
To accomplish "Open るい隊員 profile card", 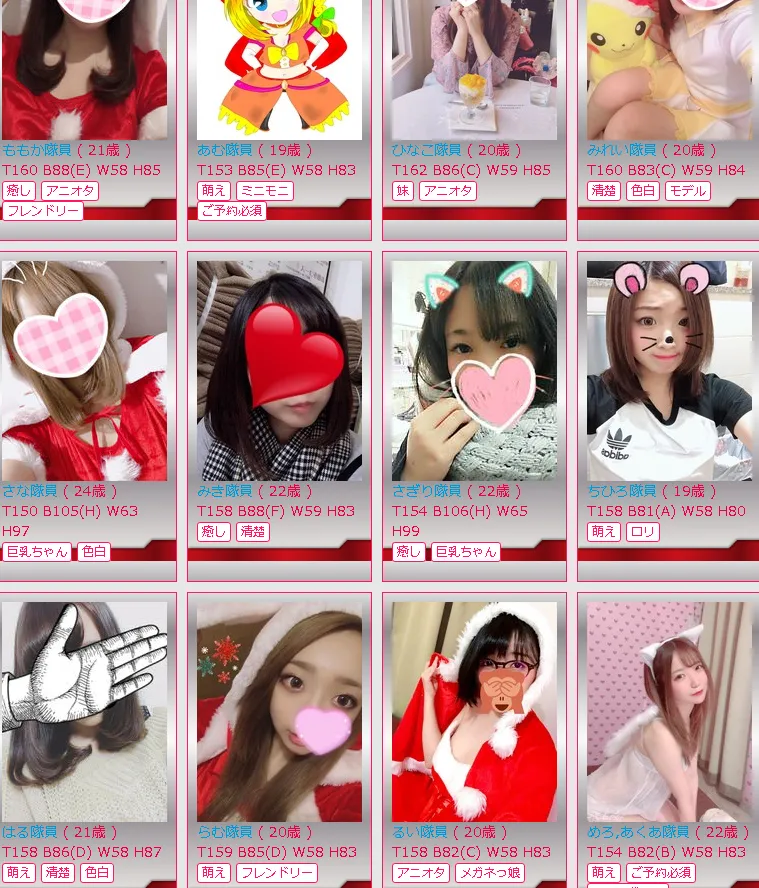I will (474, 711).
